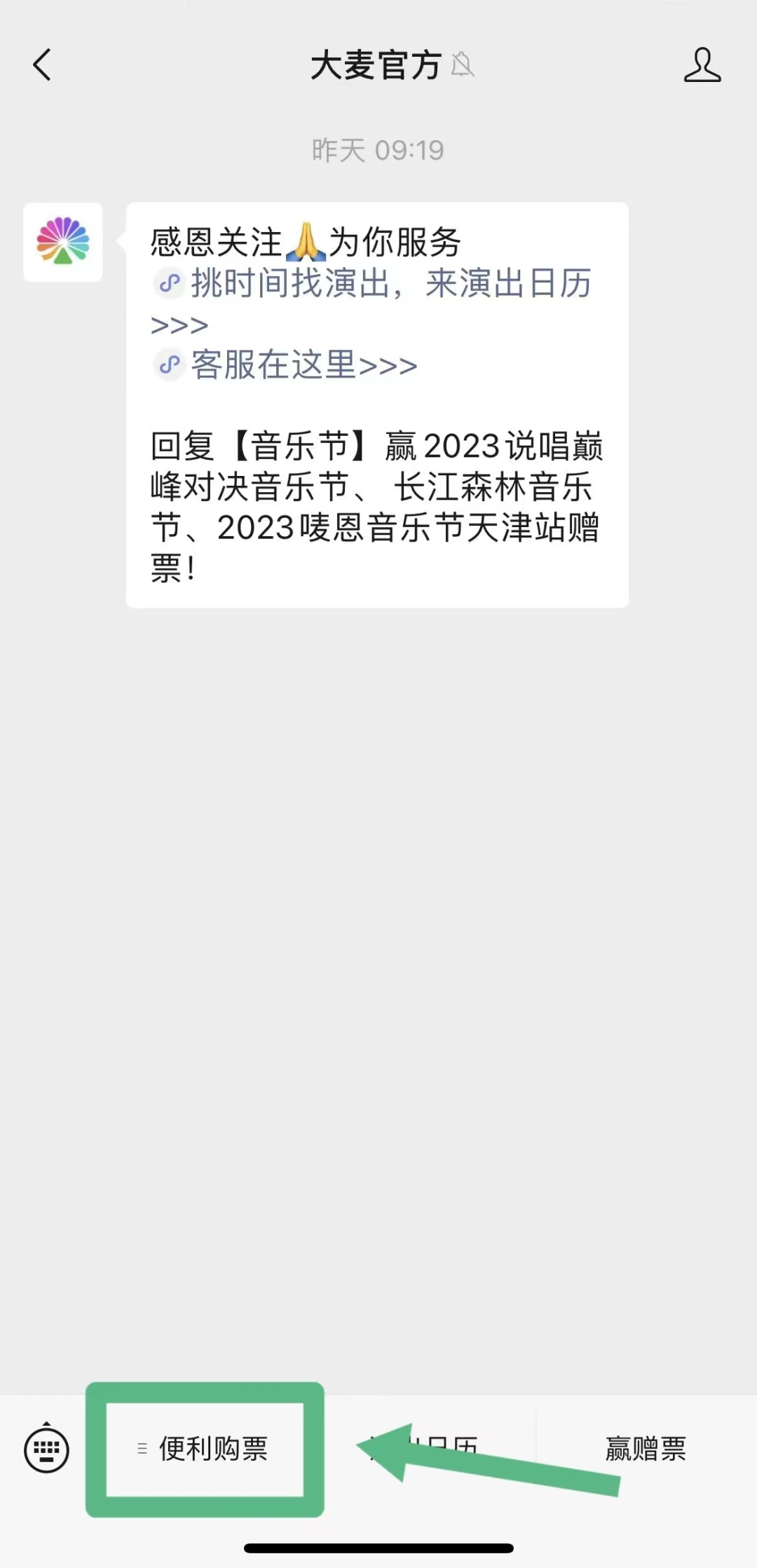
Task: Select the 赢赠票 menu
Action: (646, 1449)
